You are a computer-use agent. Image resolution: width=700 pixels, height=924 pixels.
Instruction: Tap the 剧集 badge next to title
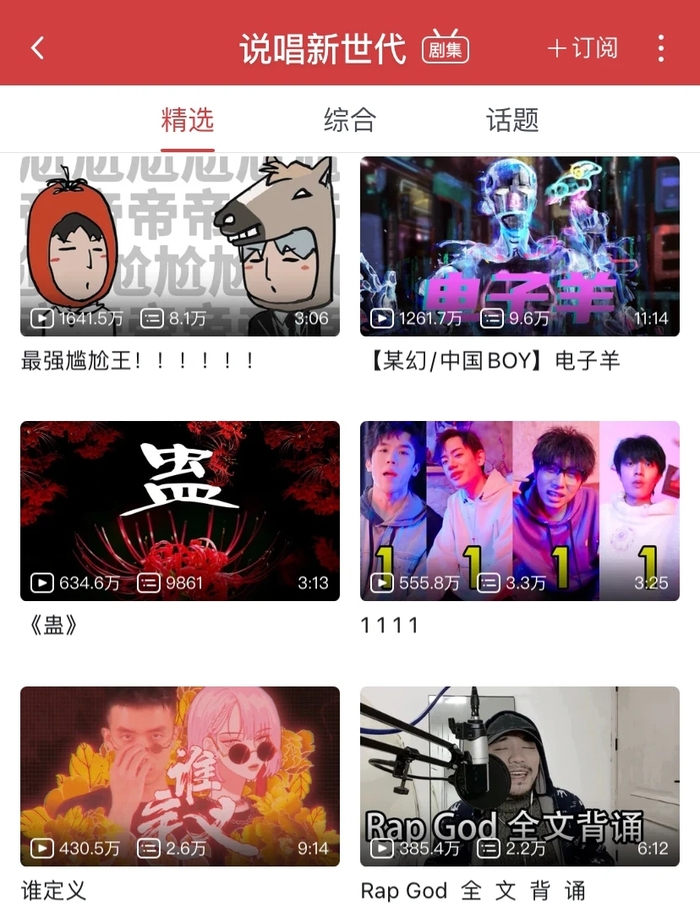445,48
